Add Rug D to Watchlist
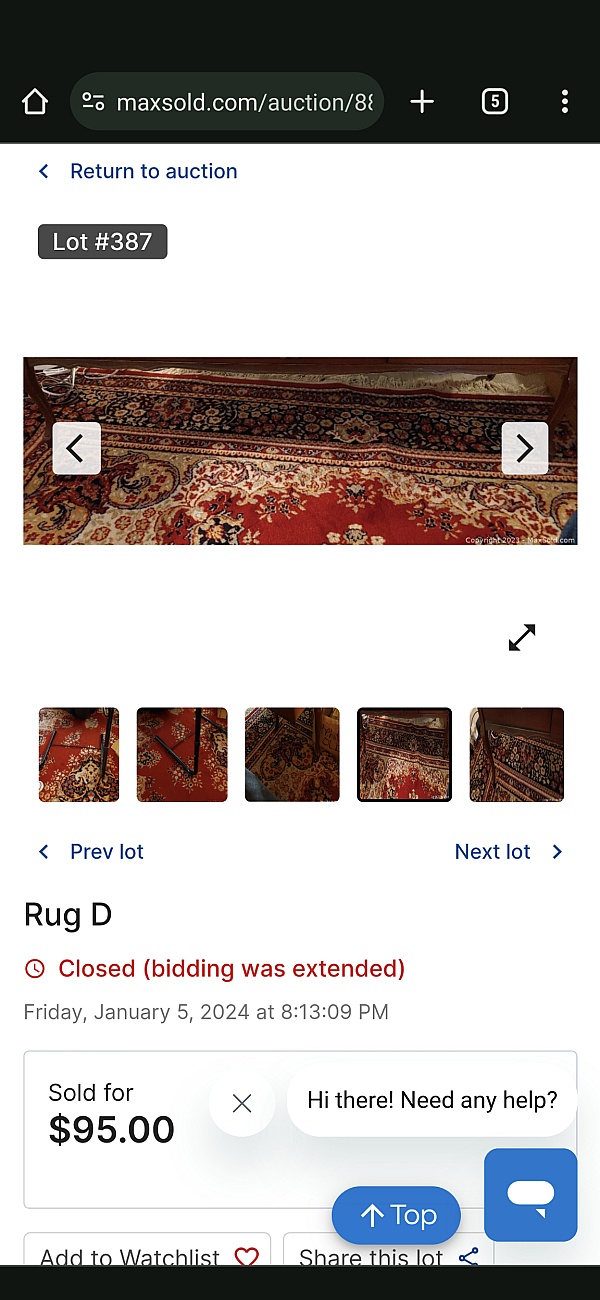Screen dimensions: 600x1300 [147, 1254]
